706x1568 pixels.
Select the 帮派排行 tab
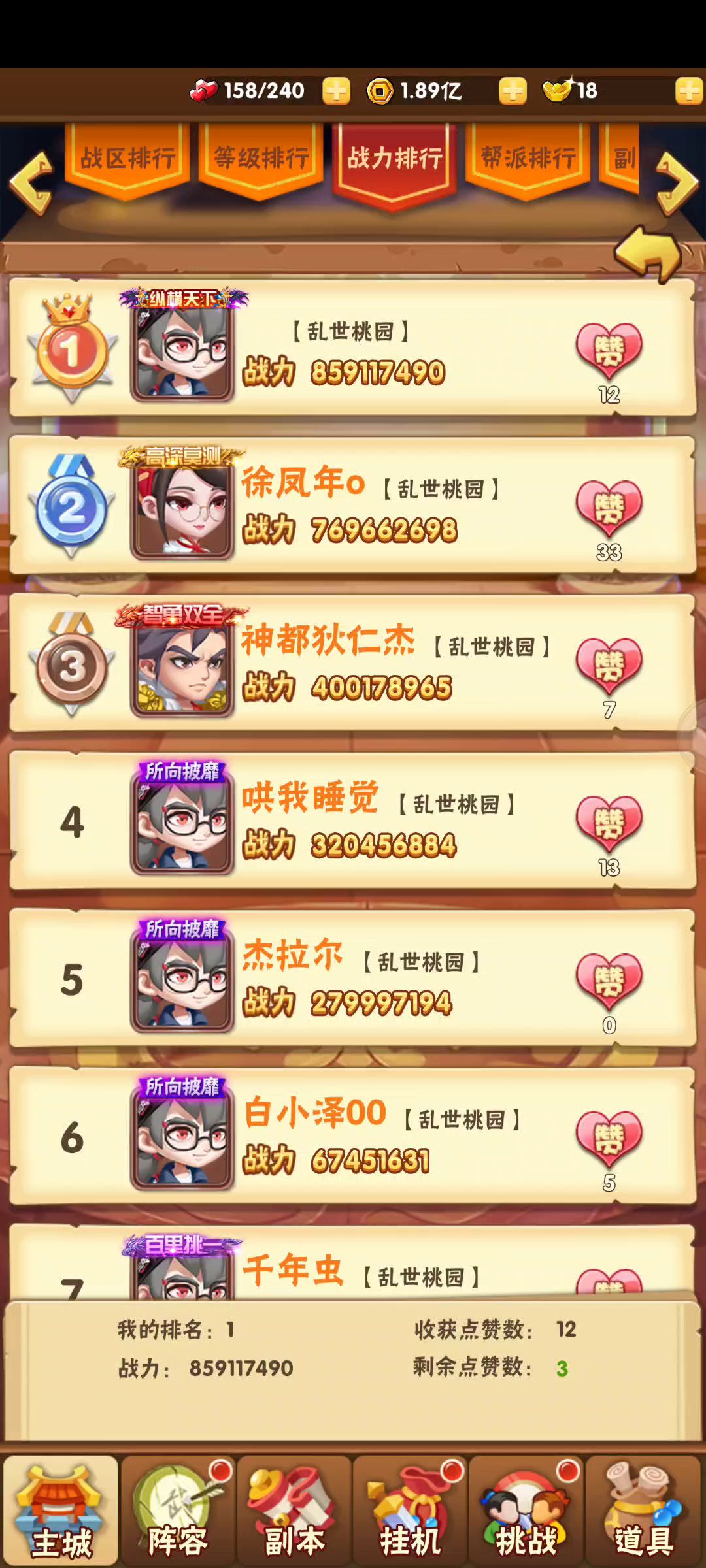click(x=528, y=159)
